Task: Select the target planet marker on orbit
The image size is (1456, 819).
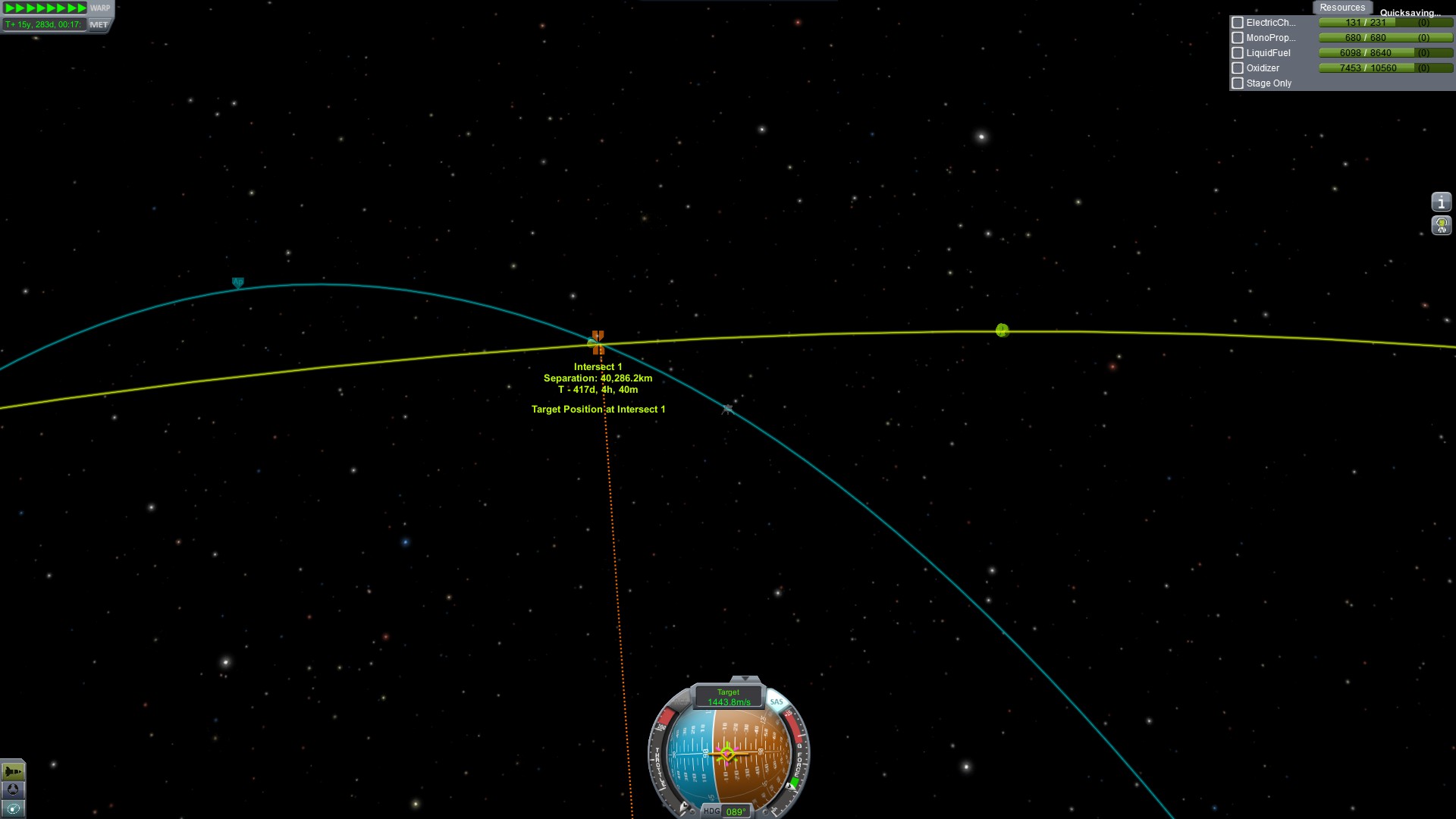Action: [1002, 330]
